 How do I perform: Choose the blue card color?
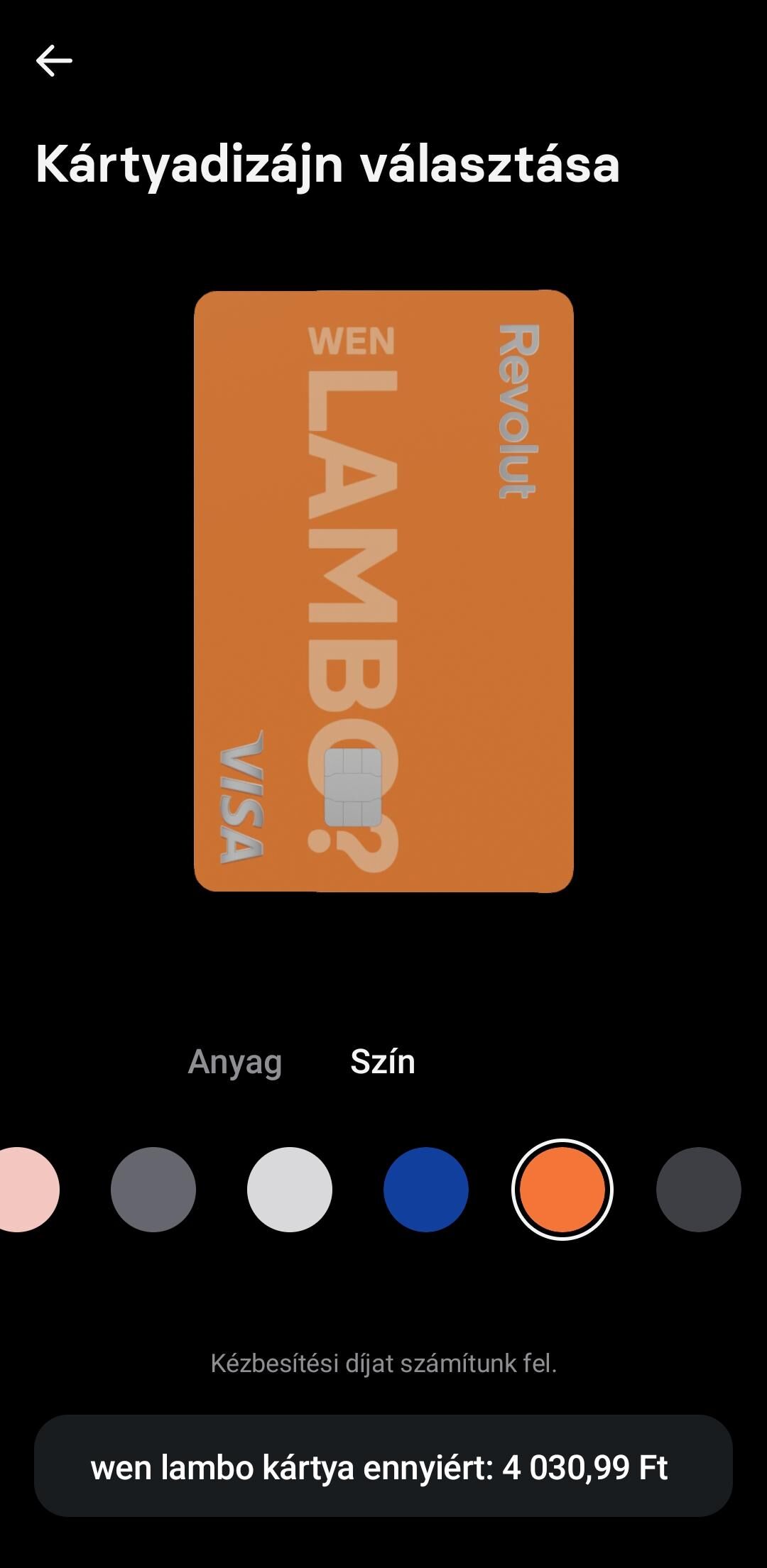pyautogui.click(x=426, y=1190)
